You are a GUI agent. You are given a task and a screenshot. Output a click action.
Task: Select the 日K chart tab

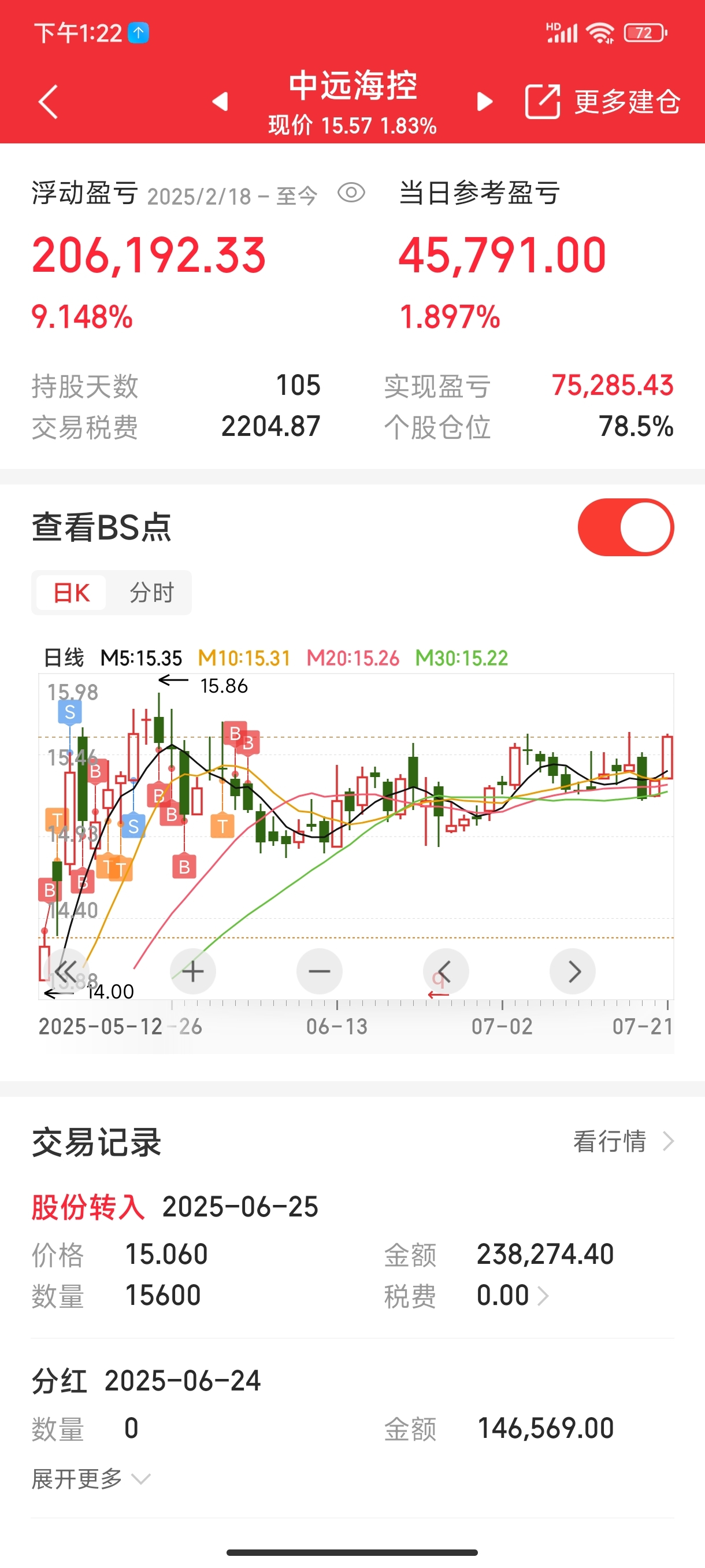tap(71, 592)
